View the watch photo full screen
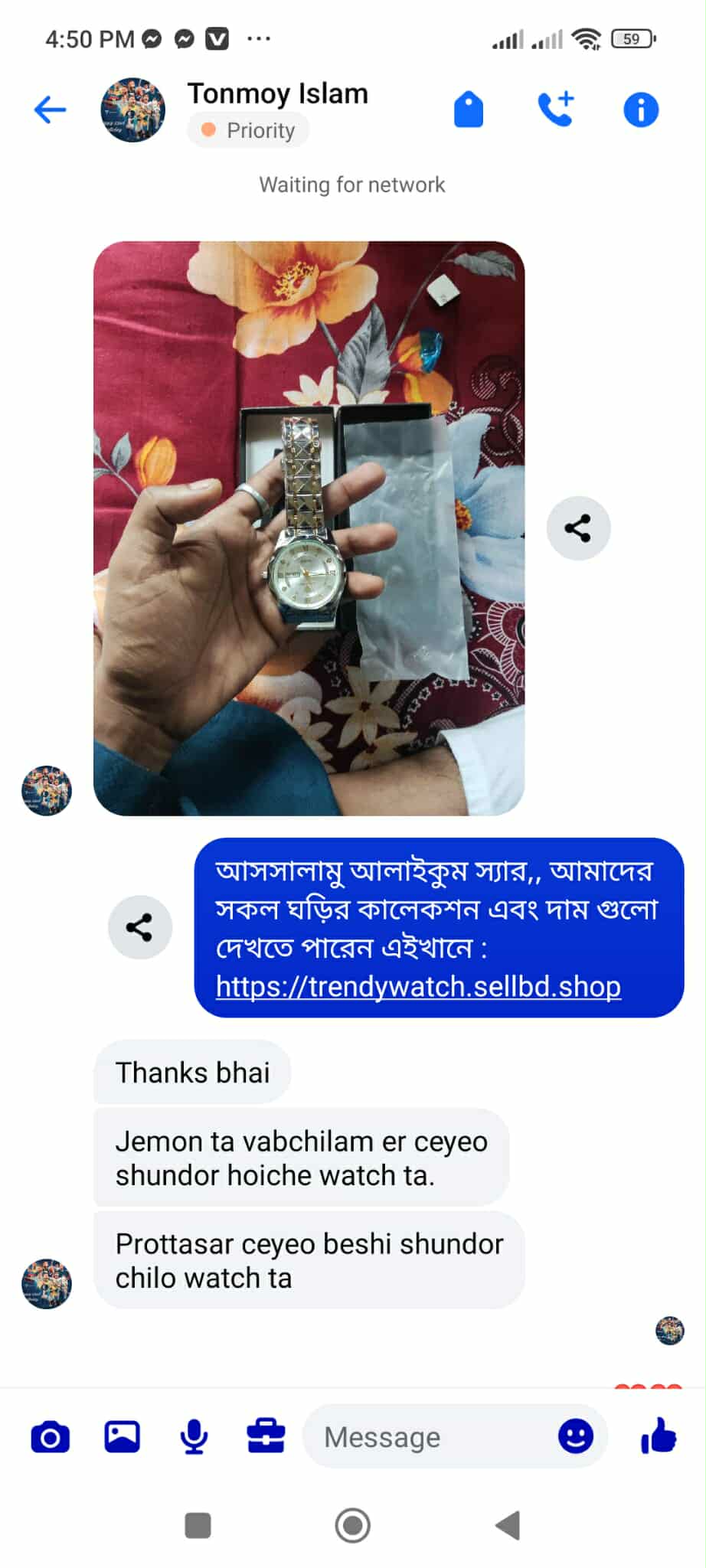Screen dimensions: 706x1568 tap(309, 528)
